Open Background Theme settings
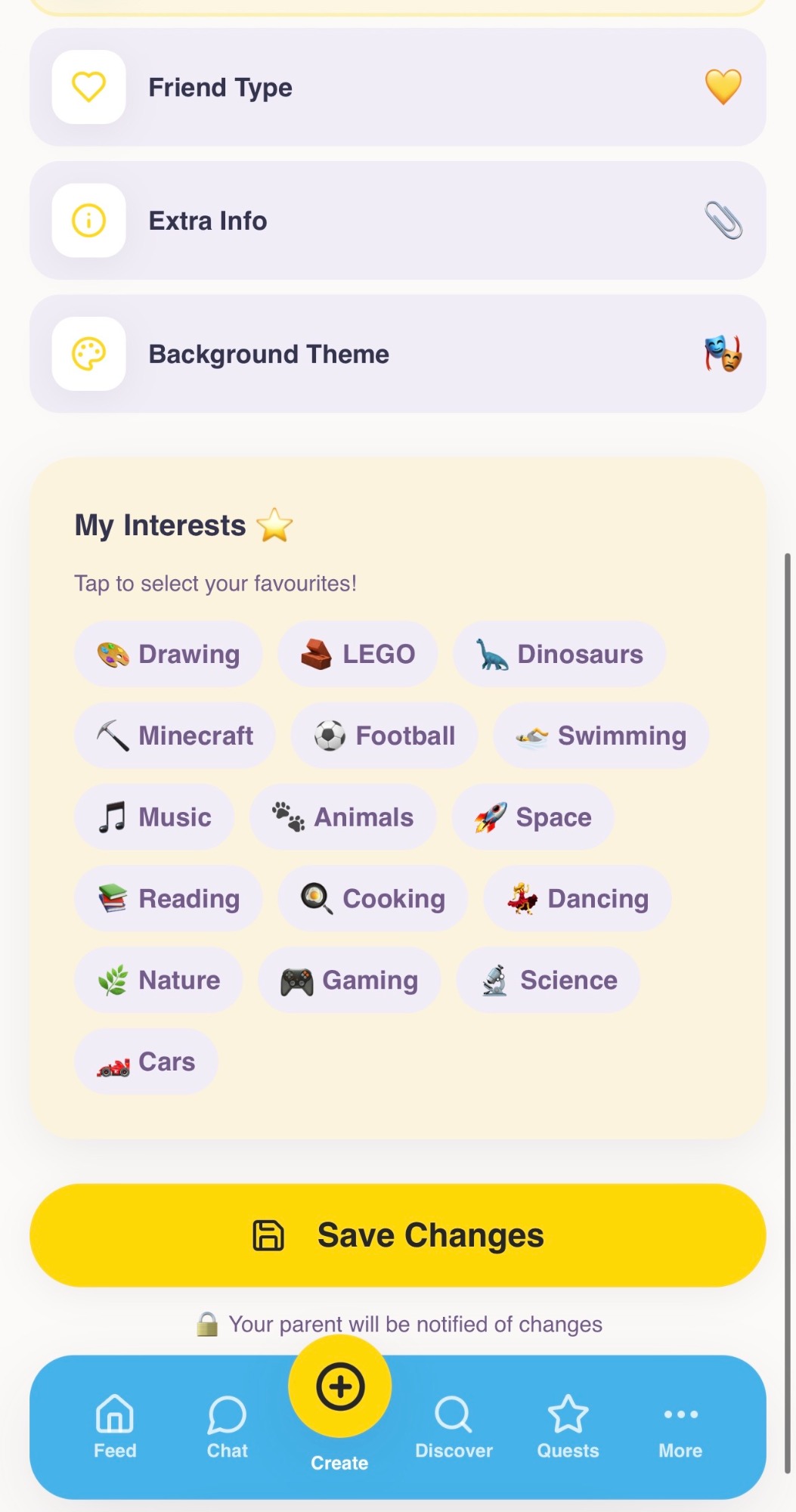 coord(398,354)
